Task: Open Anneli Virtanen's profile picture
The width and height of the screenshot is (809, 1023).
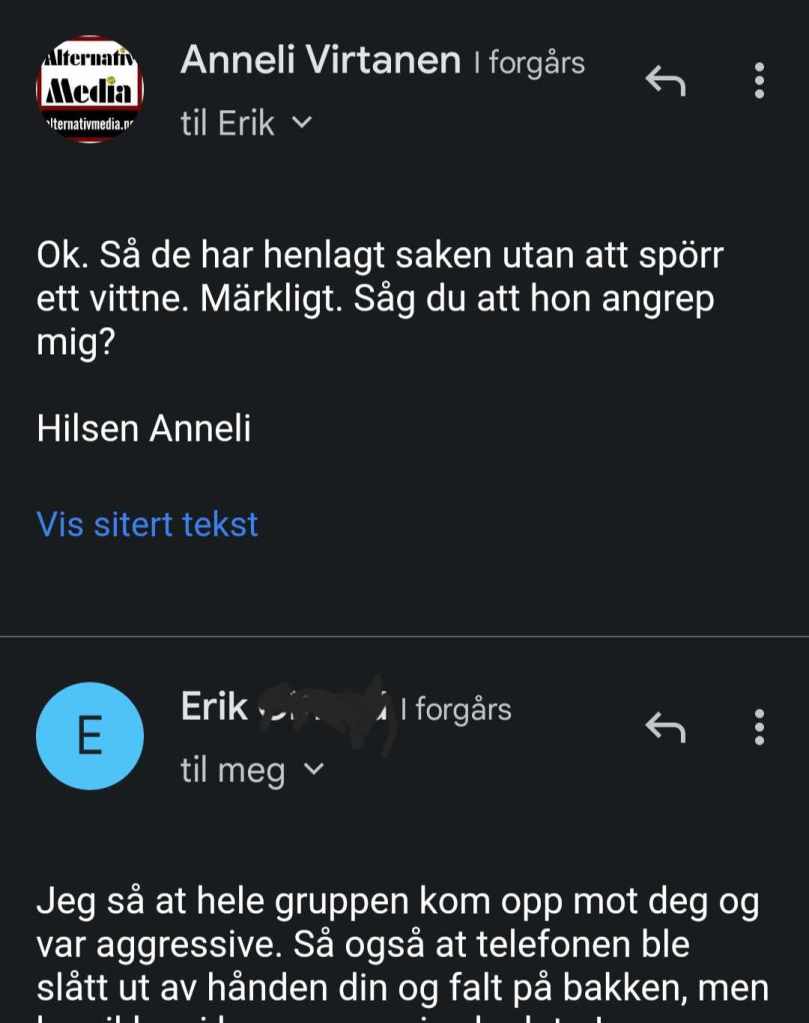Action: [90, 90]
